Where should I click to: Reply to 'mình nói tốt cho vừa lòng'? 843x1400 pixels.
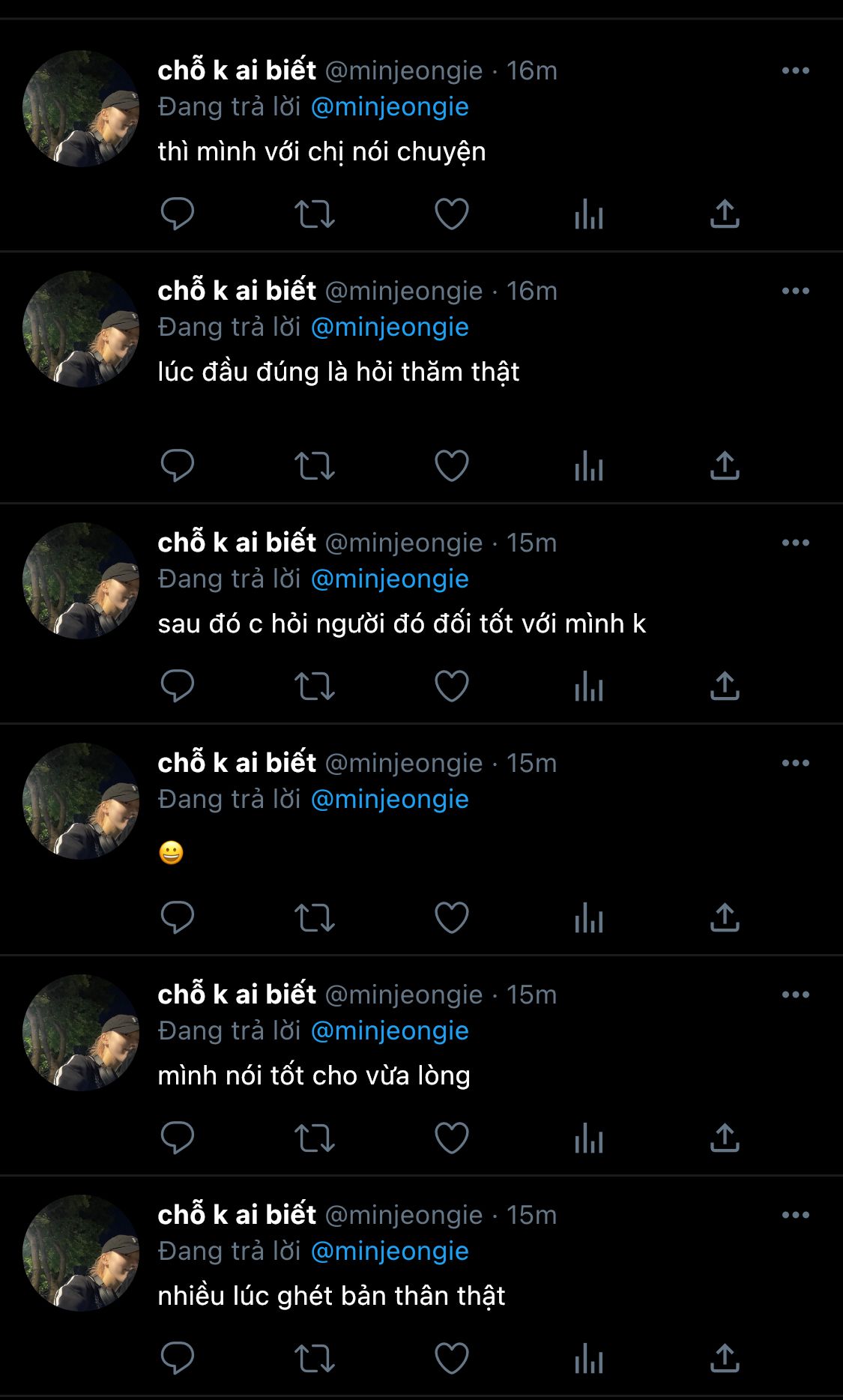(x=178, y=1138)
